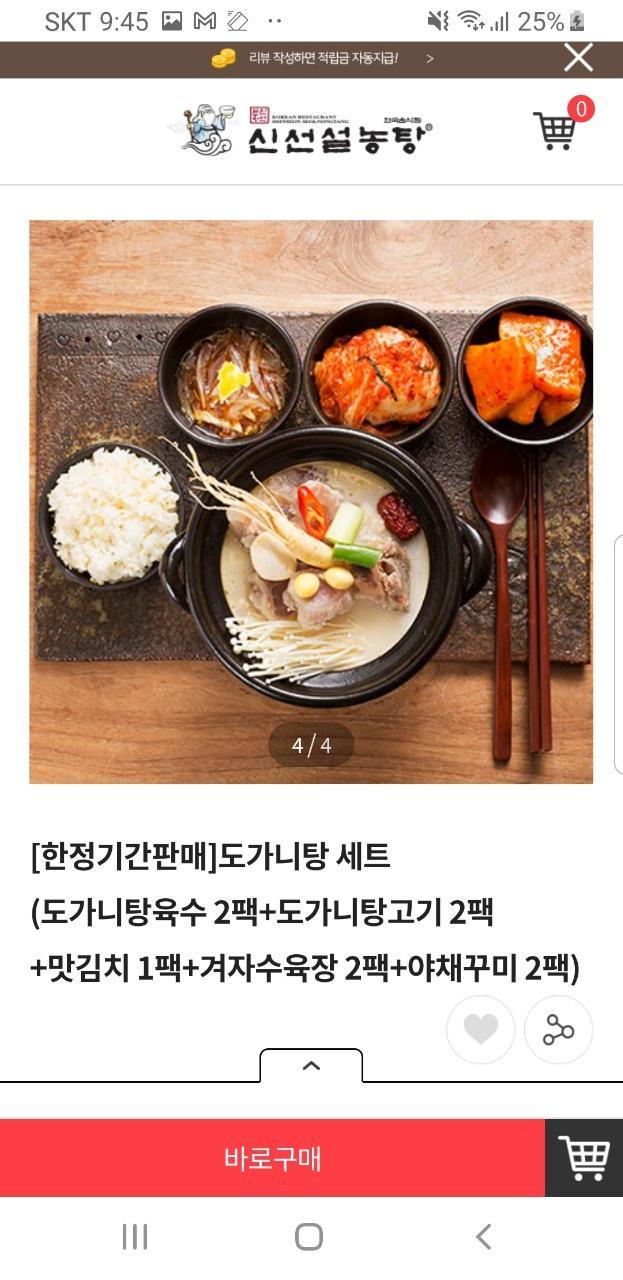Close the review reward banner
This screenshot has width=623, height=1280.
tap(579, 58)
